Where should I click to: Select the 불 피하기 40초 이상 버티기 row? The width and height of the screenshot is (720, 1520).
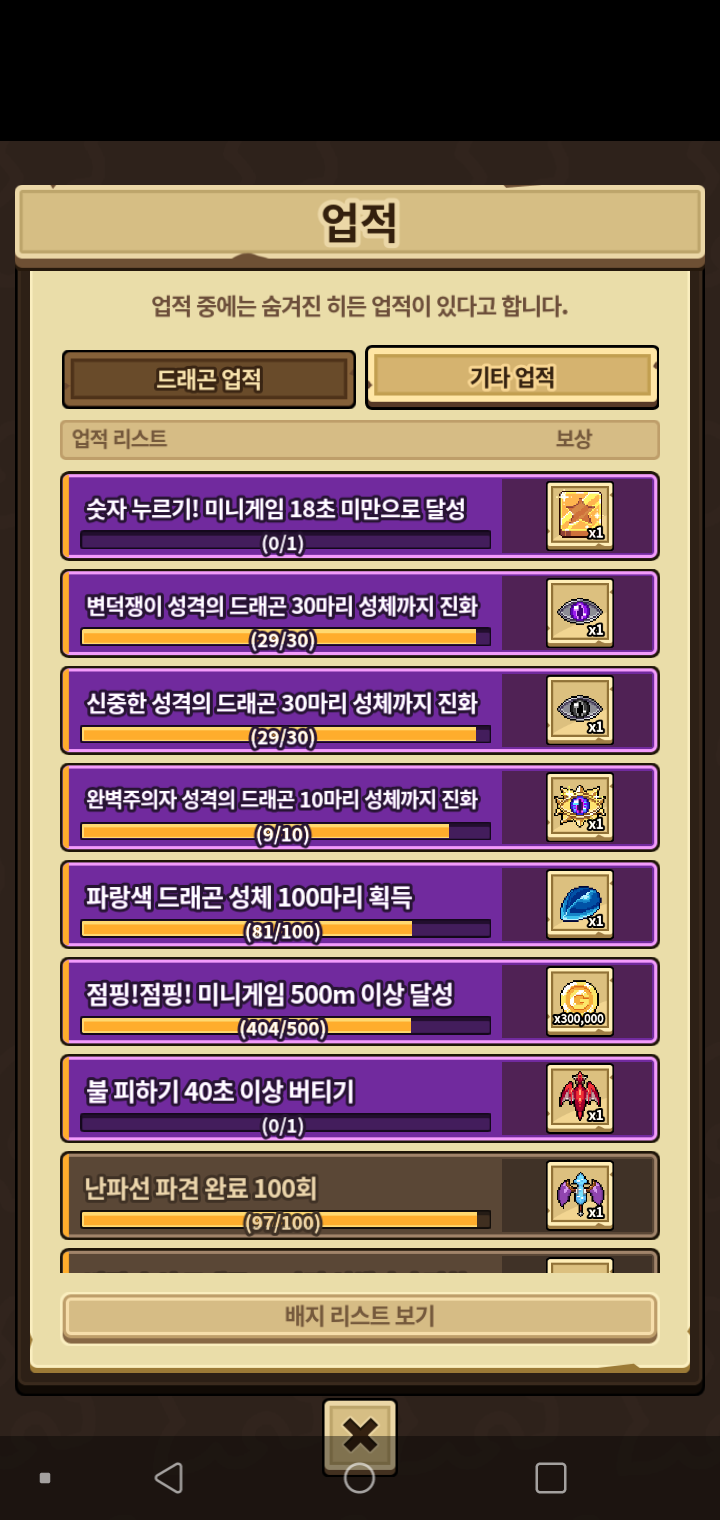(x=360, y=1098)
